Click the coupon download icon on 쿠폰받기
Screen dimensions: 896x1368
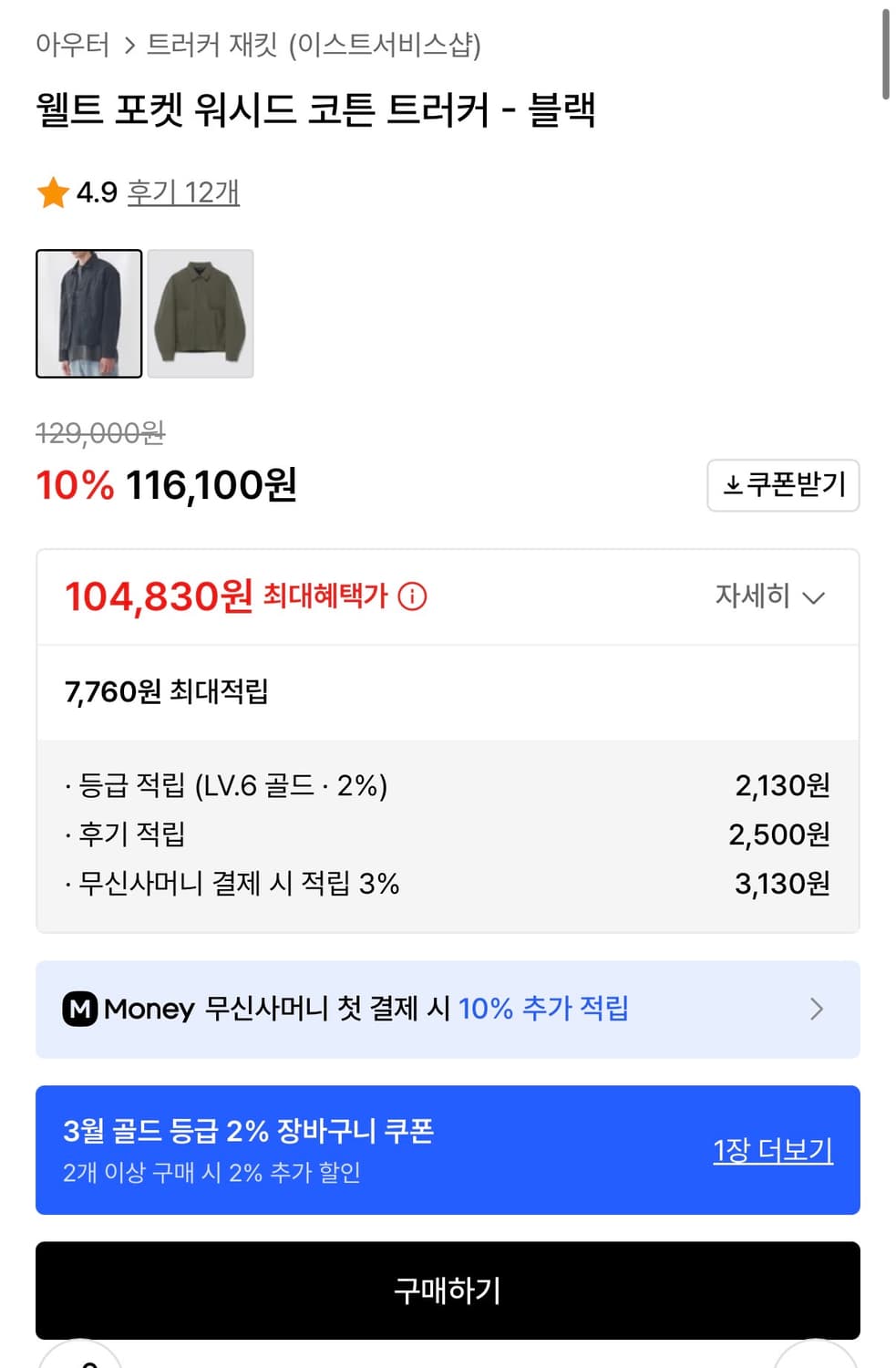tap(735, 485)
